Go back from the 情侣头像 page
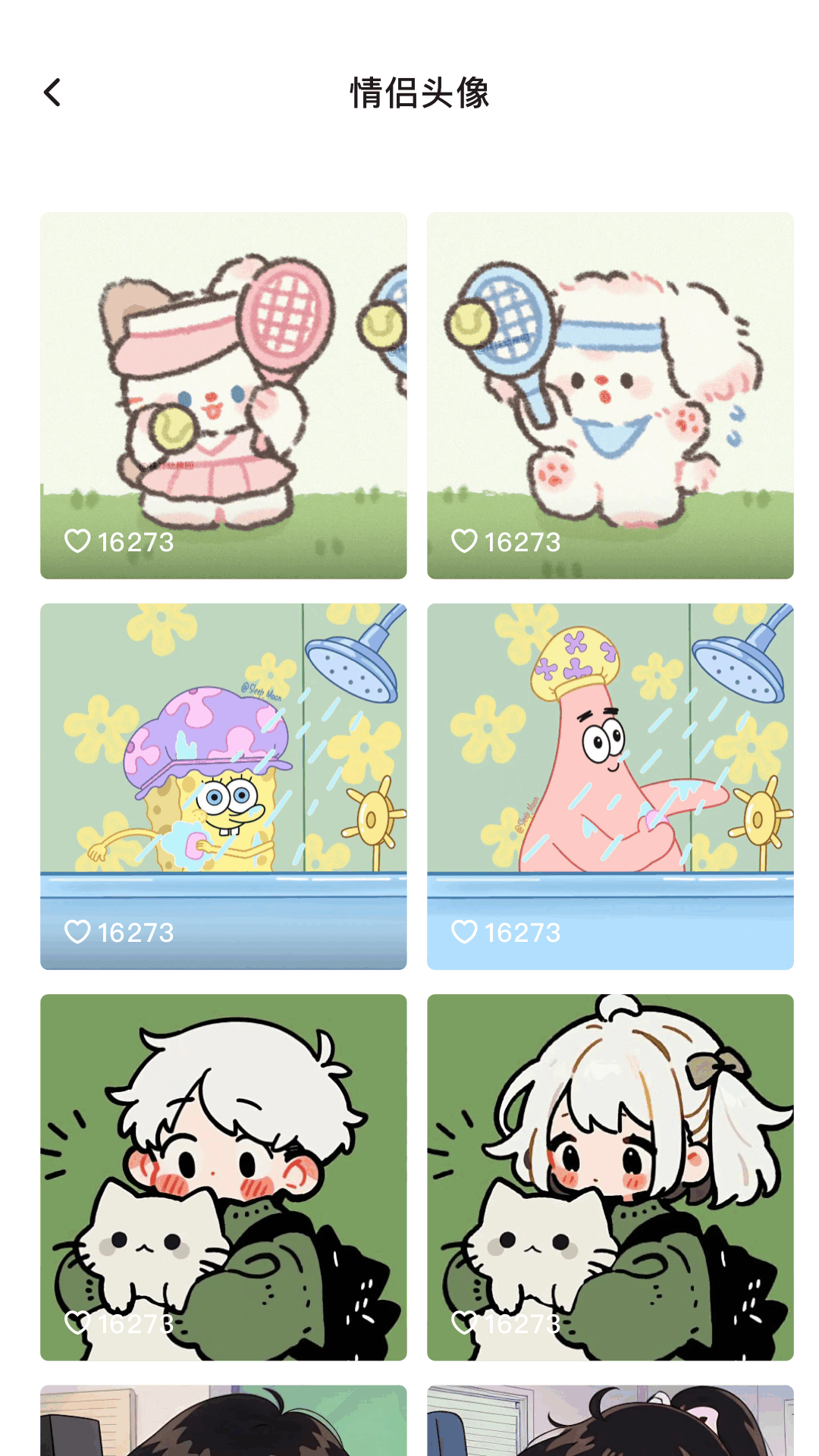This screenshot has width=819, height=1456. 52,93
